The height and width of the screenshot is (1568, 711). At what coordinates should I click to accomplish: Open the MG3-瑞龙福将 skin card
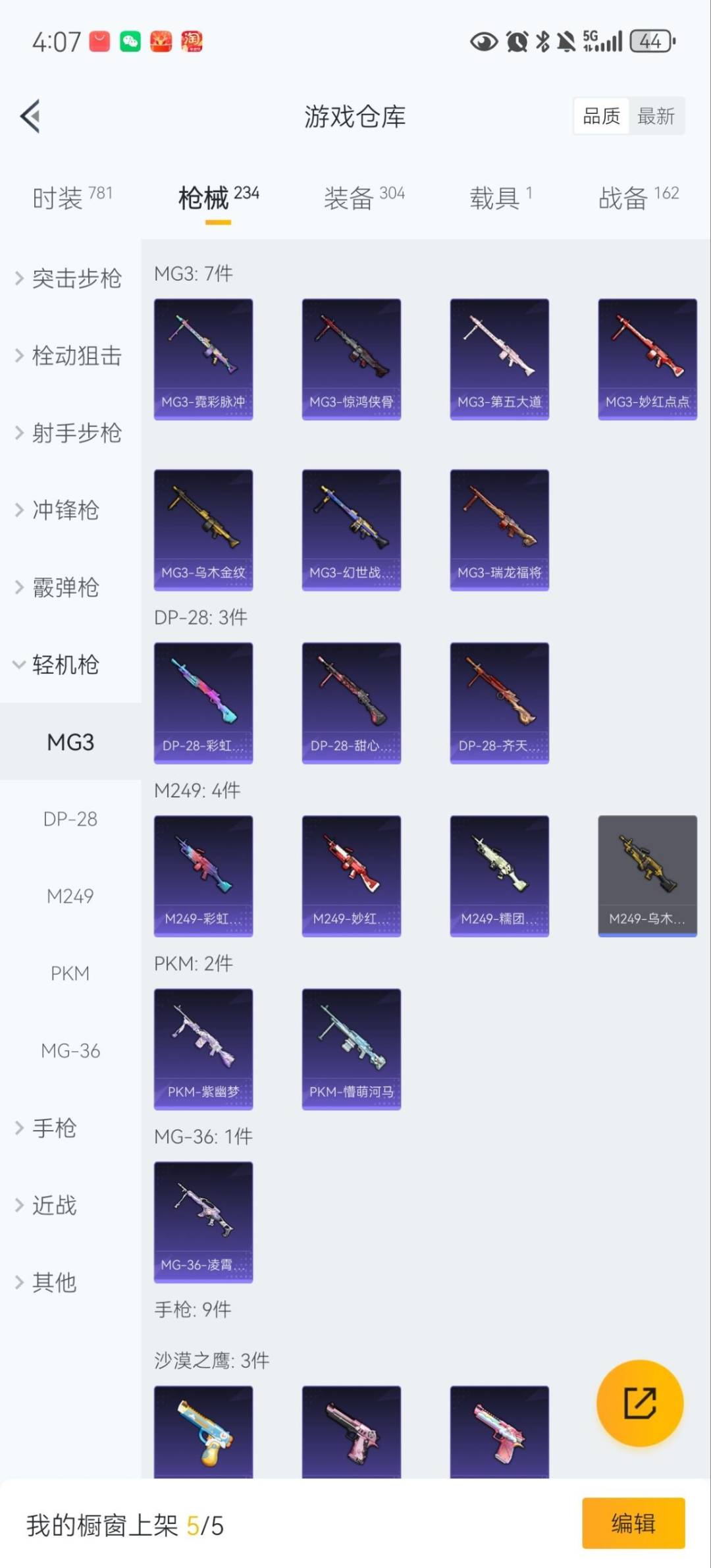point(499,529)
